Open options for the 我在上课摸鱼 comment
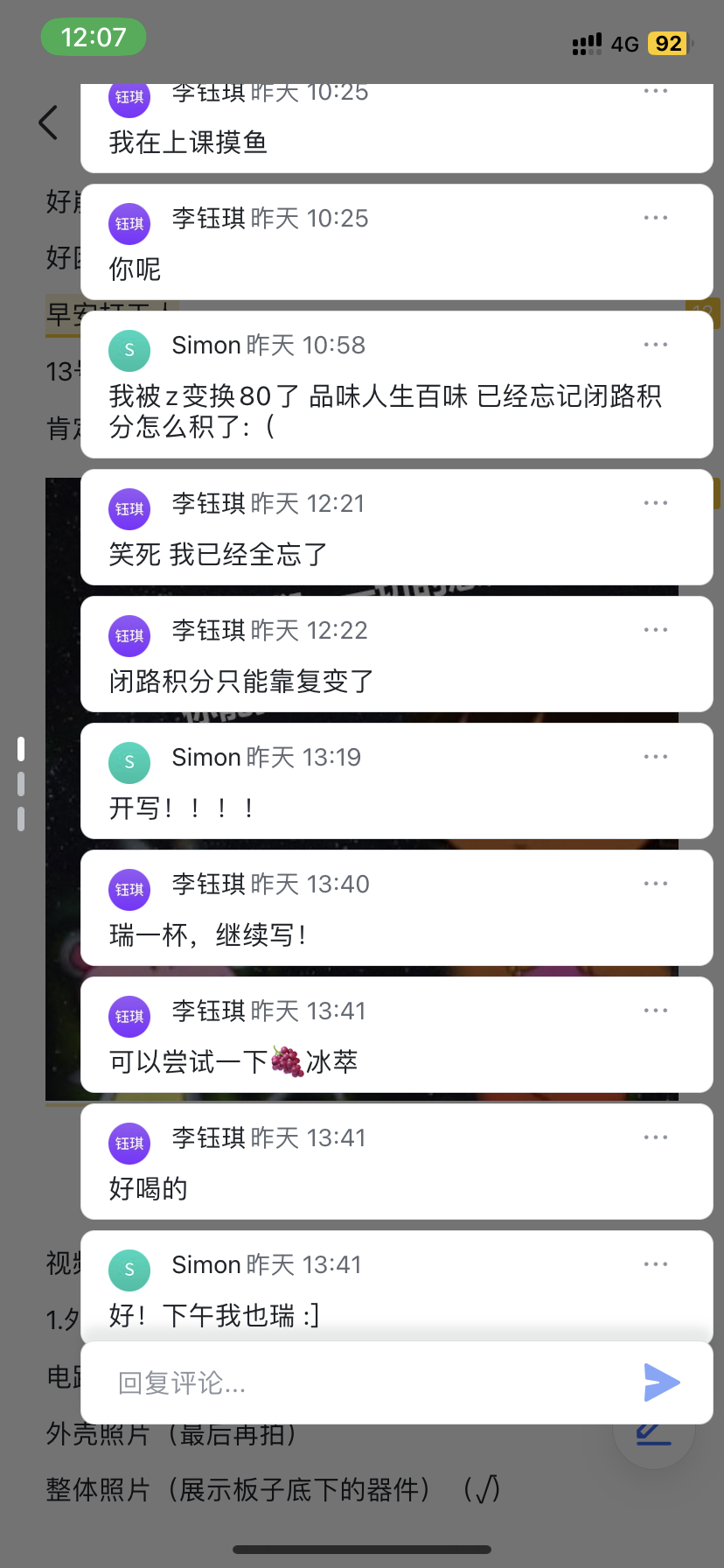This screenshot has height=1568, width=724. click(x=656, y=90)
